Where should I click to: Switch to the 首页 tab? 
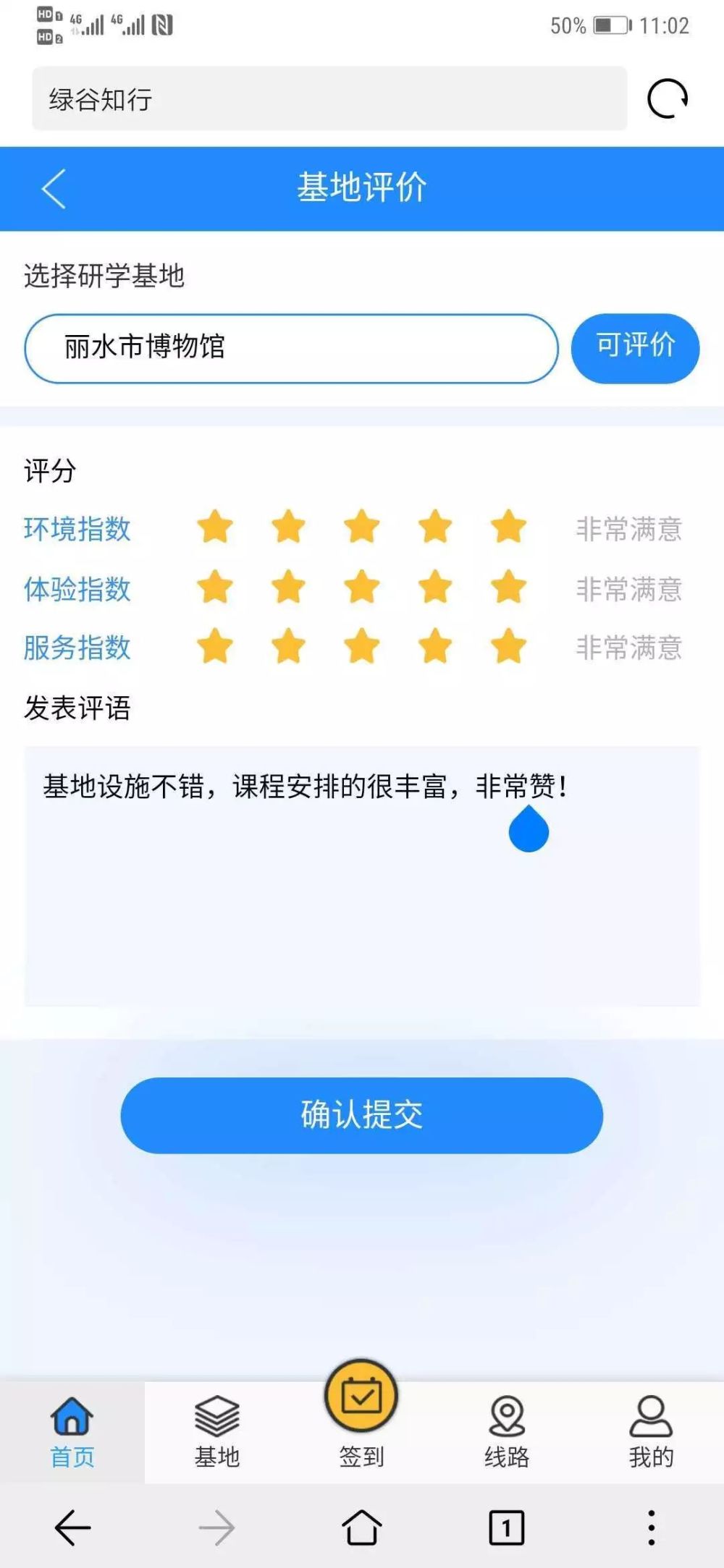[x=72, y=1433]
